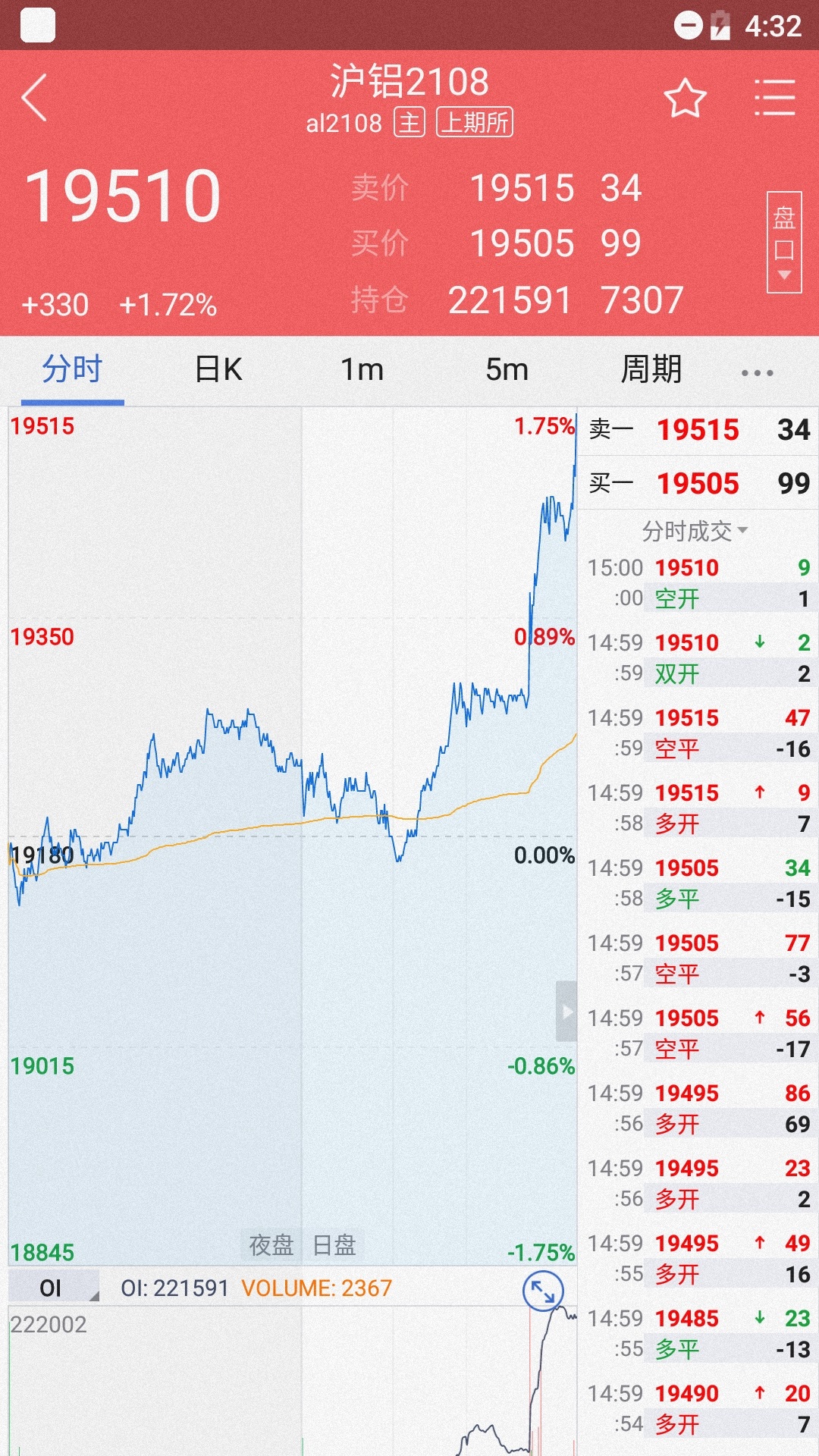Viewport: 819px width, 1456px height.
Task: Choose the 日盘 day session
Action: (334, 1245)
